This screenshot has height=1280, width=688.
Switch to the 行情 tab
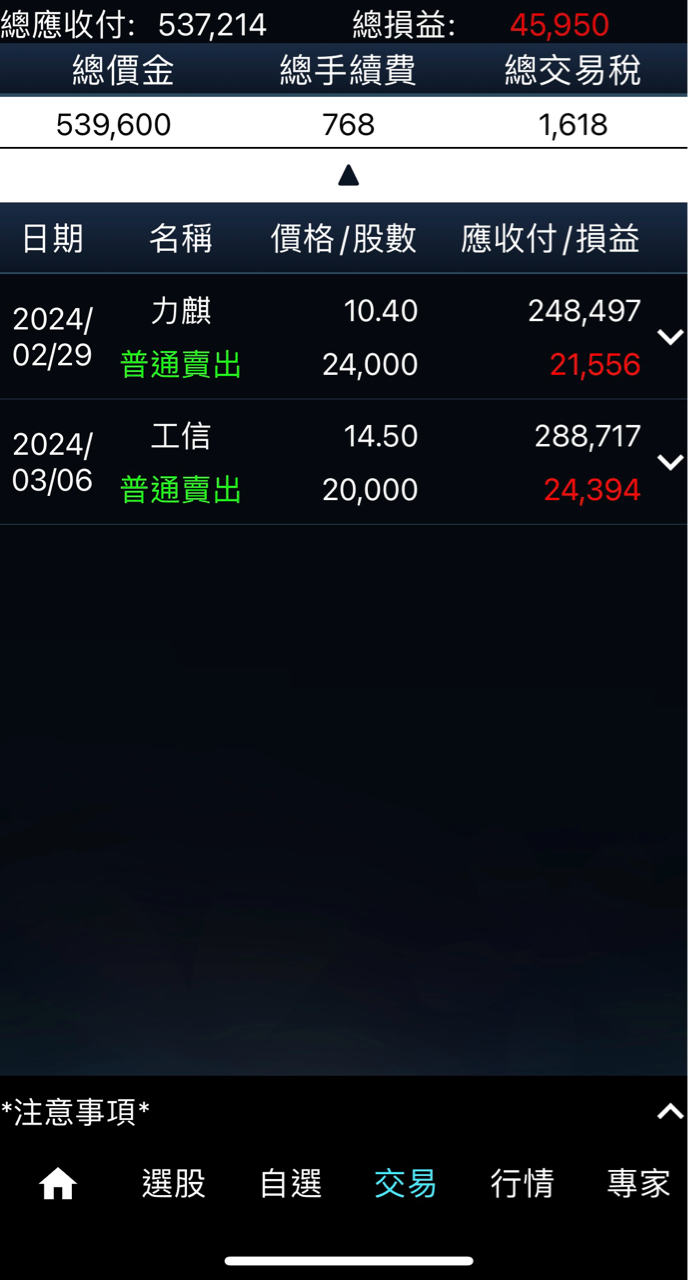pyautogui.click(x=522, y=1184)
